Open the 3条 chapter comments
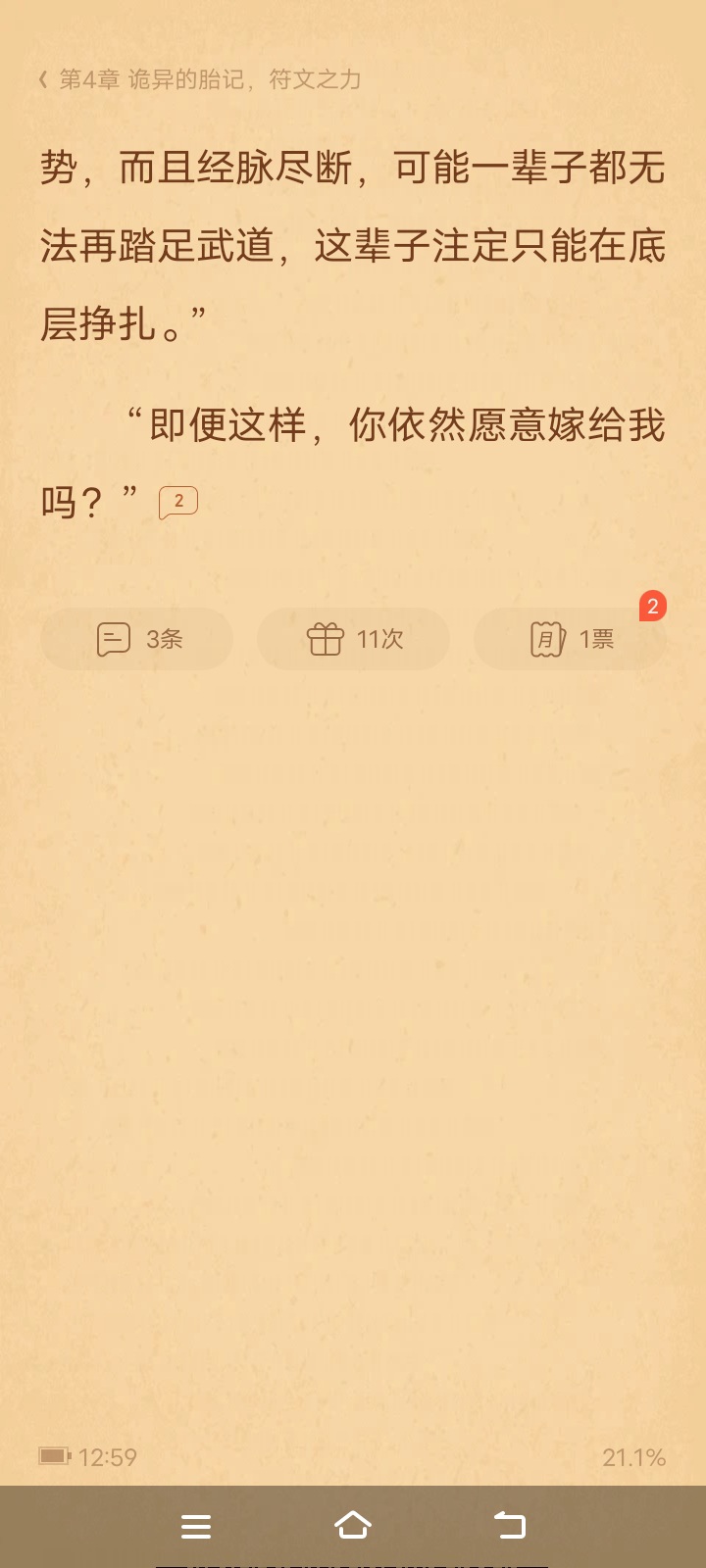The width and height of the screenshot is (706, 1568). (137, 639)
